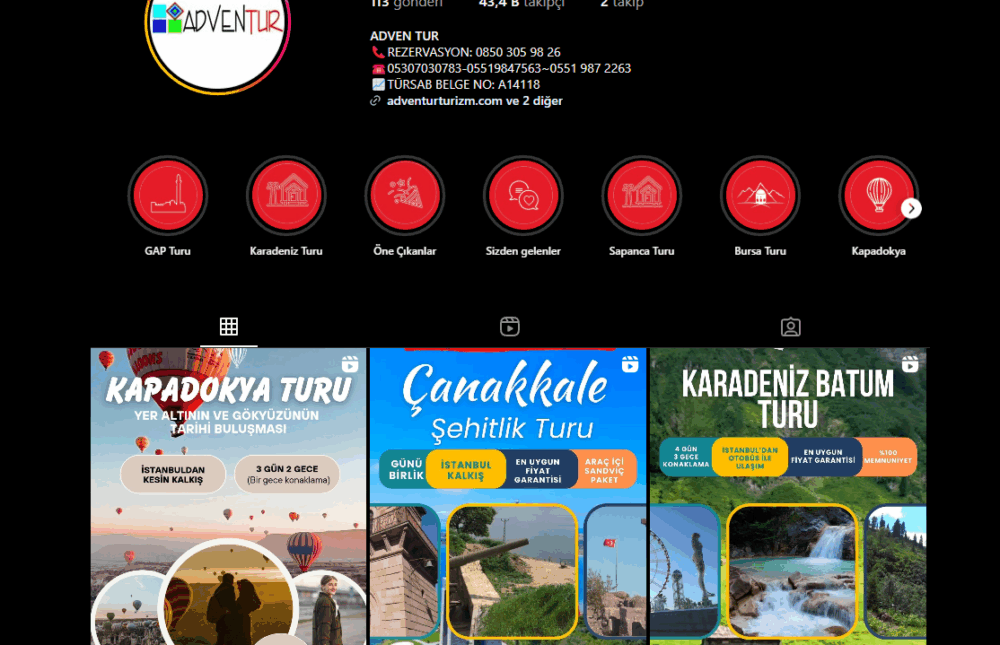The height and width of the screenshot is (645, 1000).
Task: Show more highlights with the right arrow
Action: click(911, 209)
